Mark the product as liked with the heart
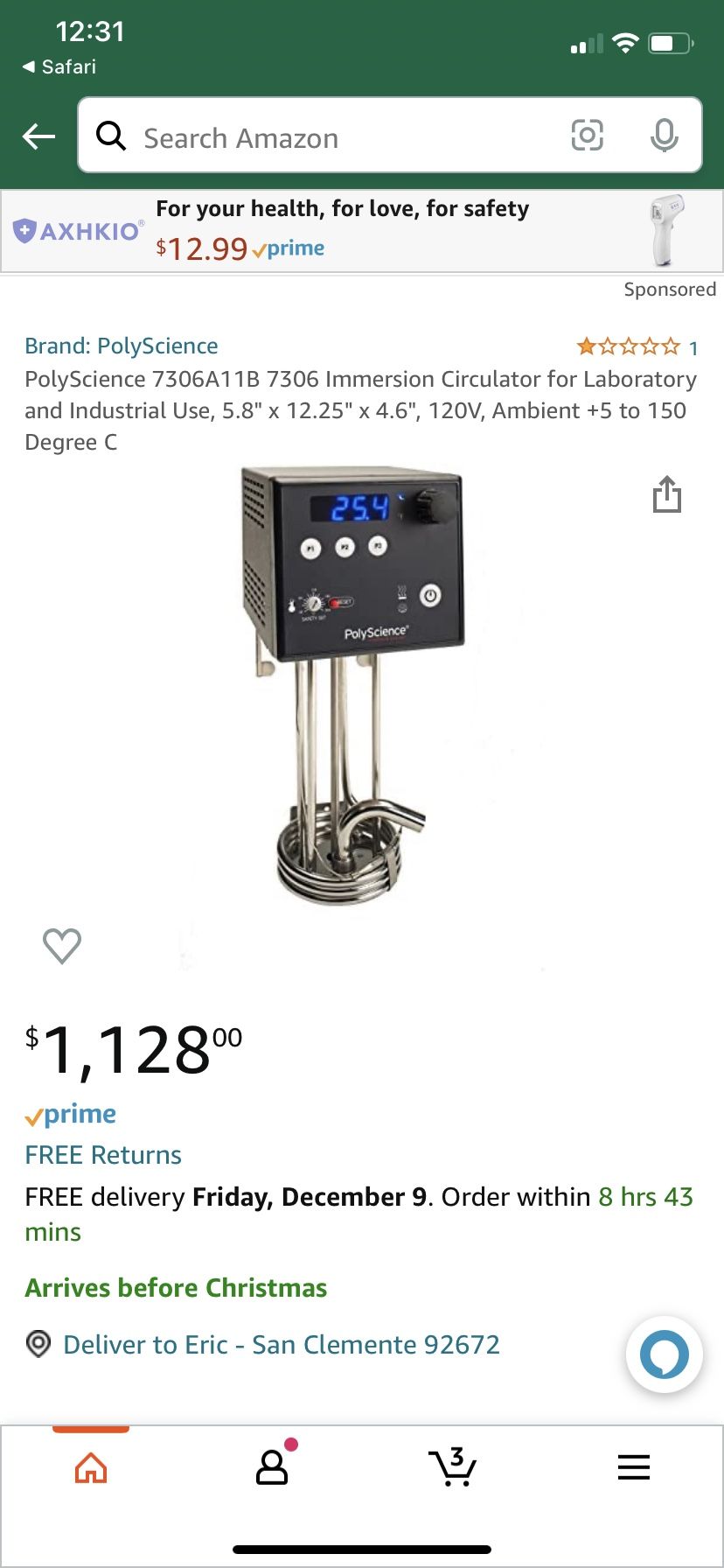The height and width of the screenshot is (1568, 724). 61,946
